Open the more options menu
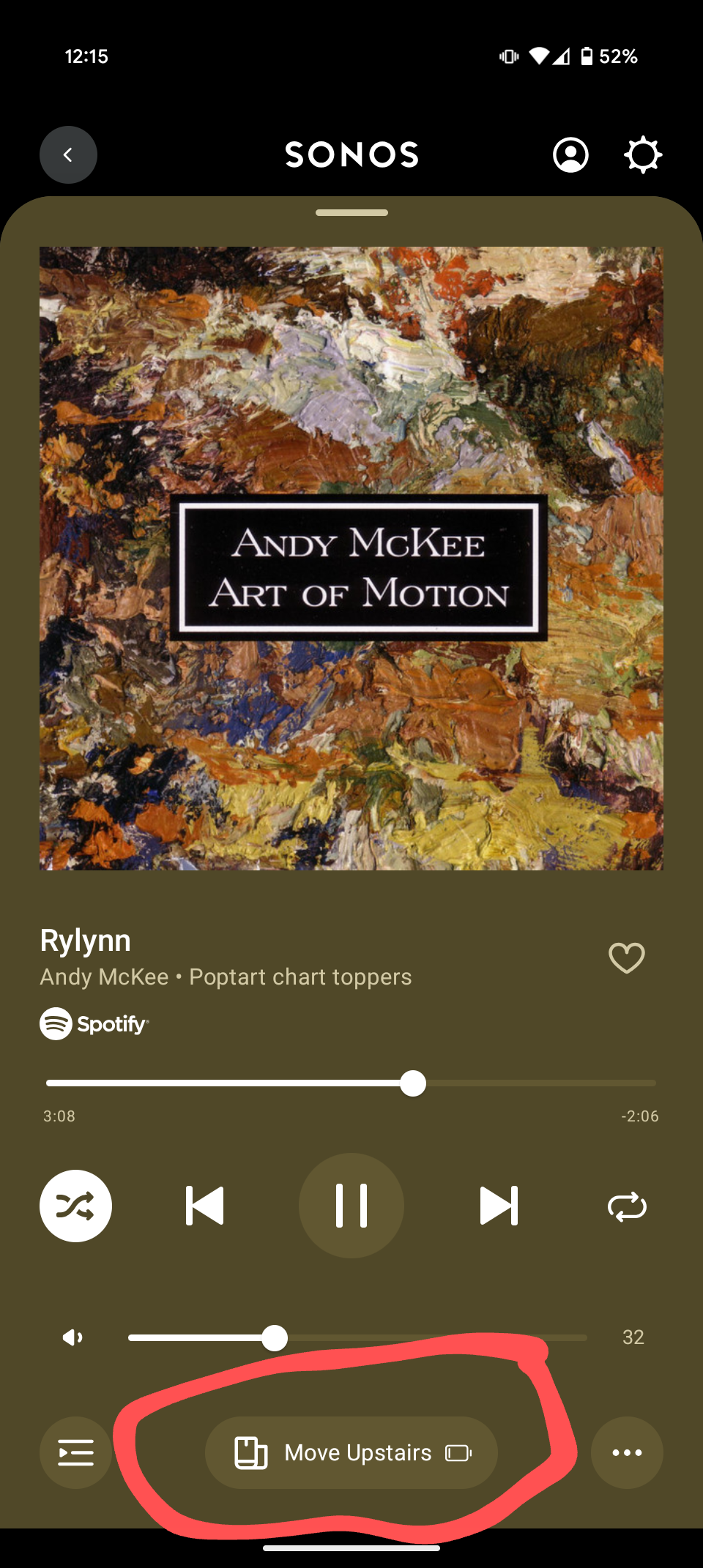The image size is (703, 1568). click(x=627, y=1452)
